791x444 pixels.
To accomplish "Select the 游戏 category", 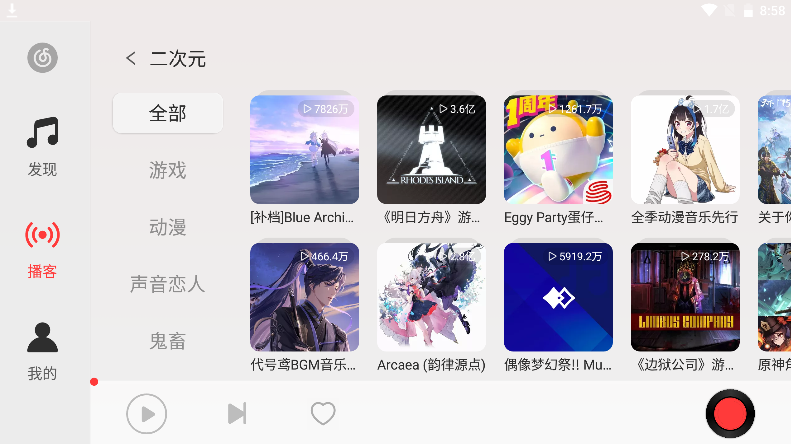I will pyautogui.click(x=168, y=170).
